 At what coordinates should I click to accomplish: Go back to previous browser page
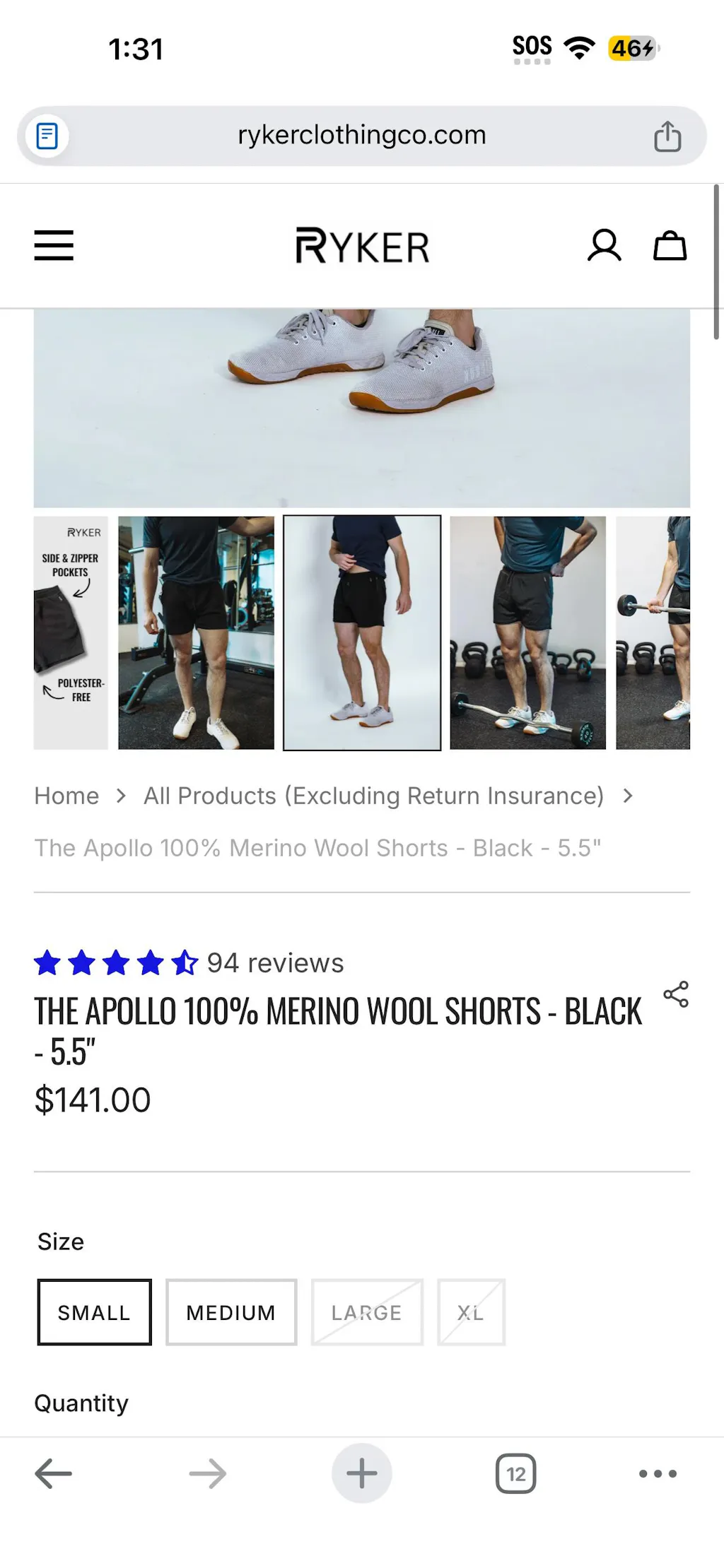(54, 1473)
